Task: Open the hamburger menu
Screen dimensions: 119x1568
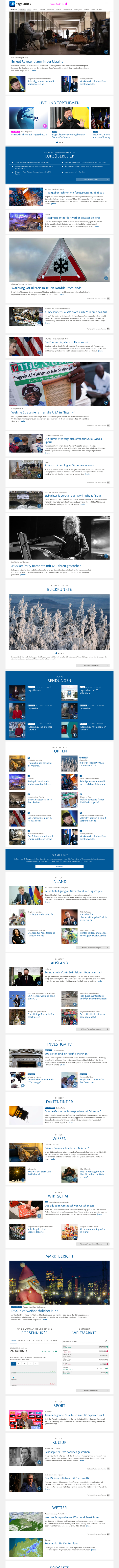Action: click(x=113, y=4)
